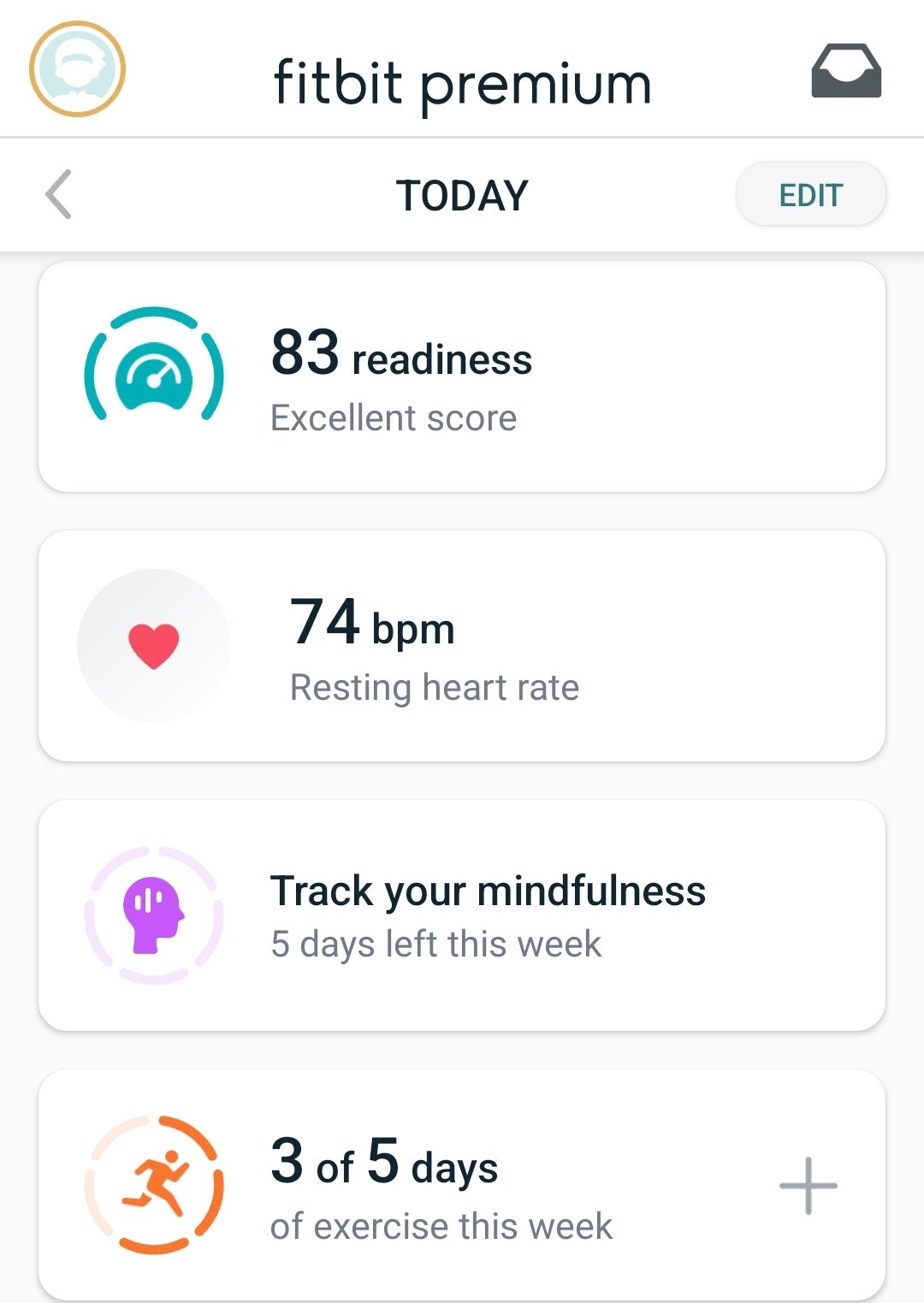Image resolution: width=924 pixels, height=1303 pixels.
Task: Open the 83 readiness score card
Action: point(462,376)
